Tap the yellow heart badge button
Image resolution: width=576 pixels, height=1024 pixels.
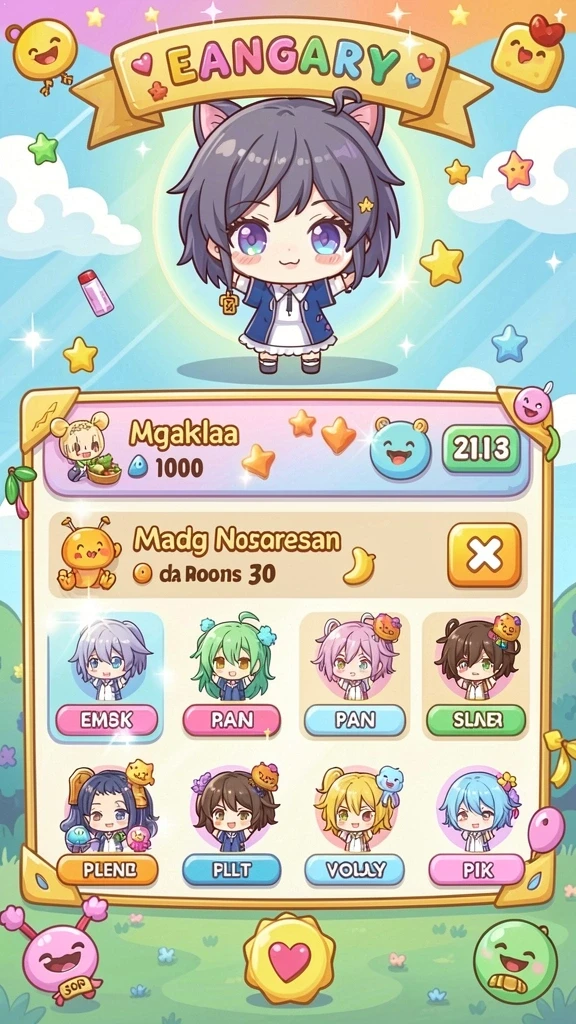point(289,960)
